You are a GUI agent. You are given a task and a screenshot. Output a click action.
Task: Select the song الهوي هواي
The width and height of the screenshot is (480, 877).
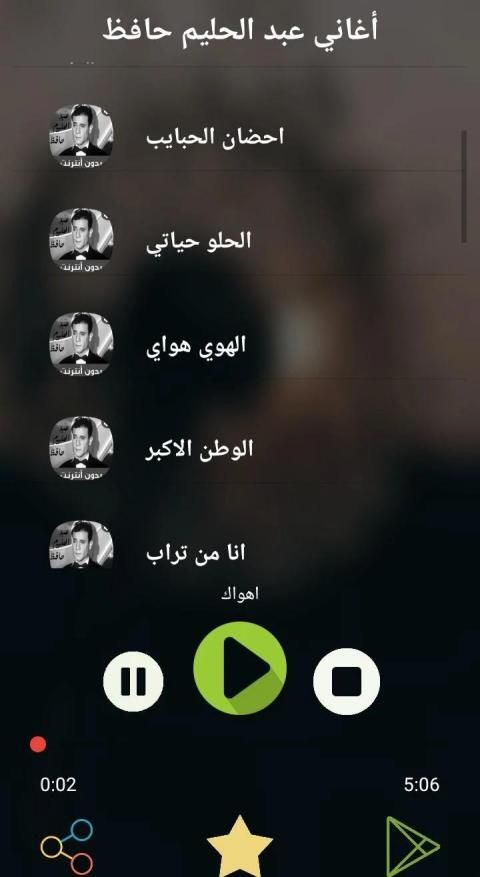coord(240,345)
